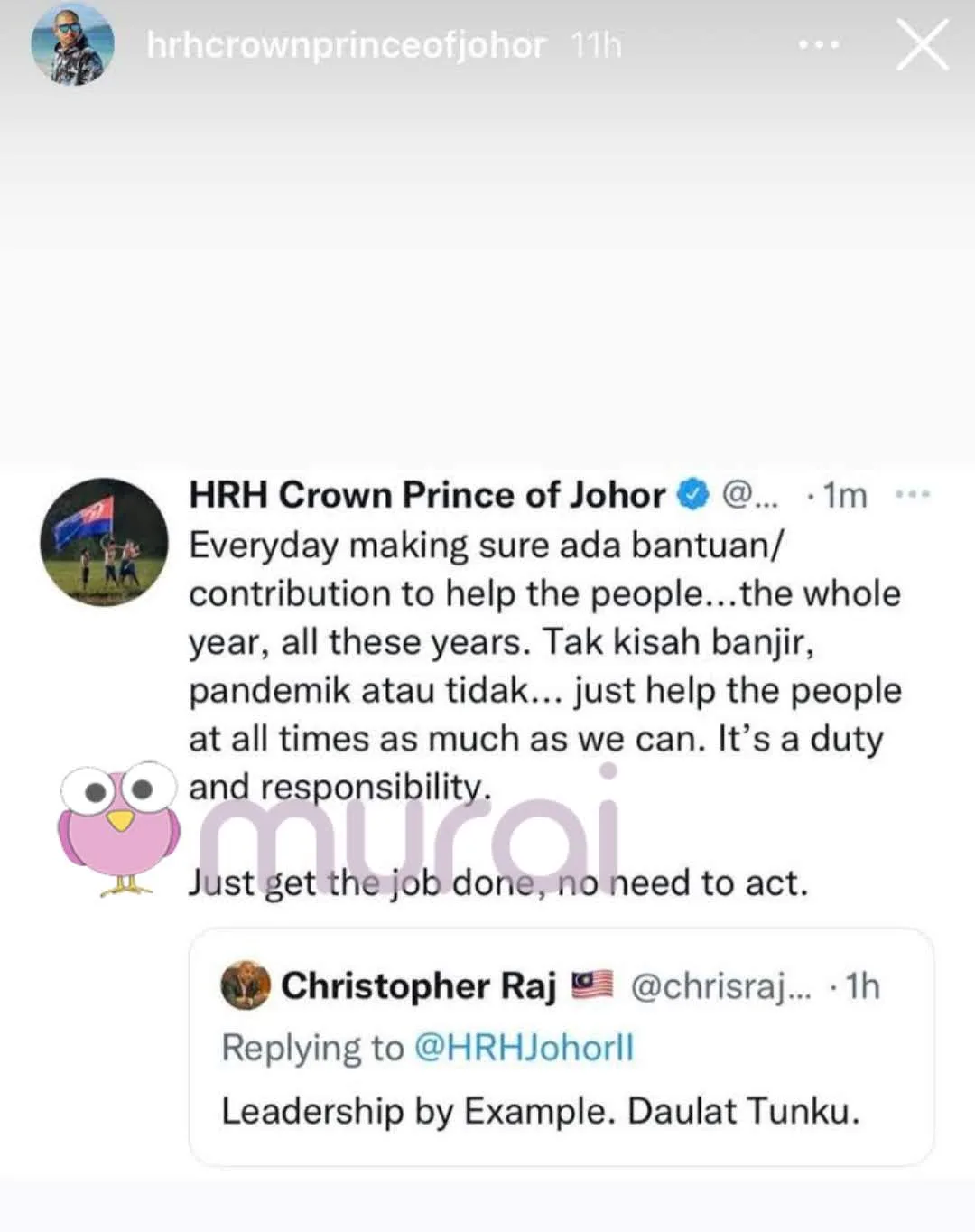Open hrhcrownprinceofjohor profile from username
This screenshot has height=1232, width=975.
point(346,45)
